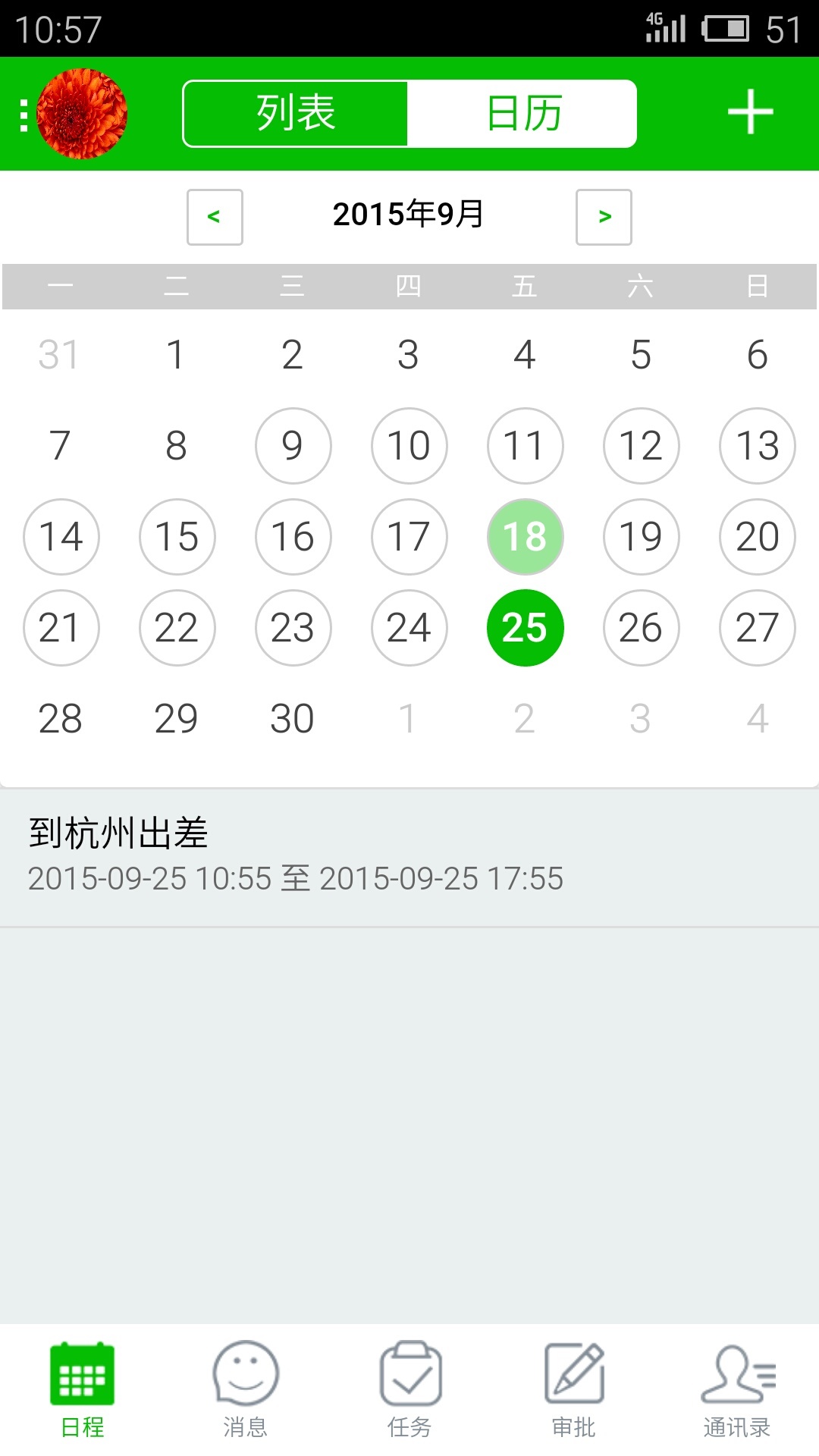The height and width of the screenshot is (1456, 819).
Task: Select September 9 circled date
Action: [293, 446]
